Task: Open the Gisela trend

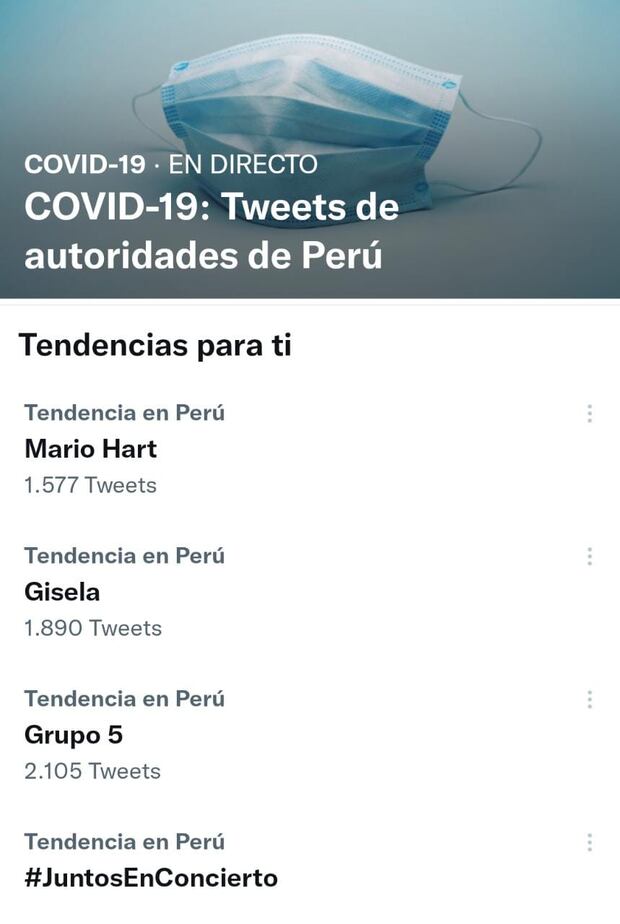Action: pos(62,592)
